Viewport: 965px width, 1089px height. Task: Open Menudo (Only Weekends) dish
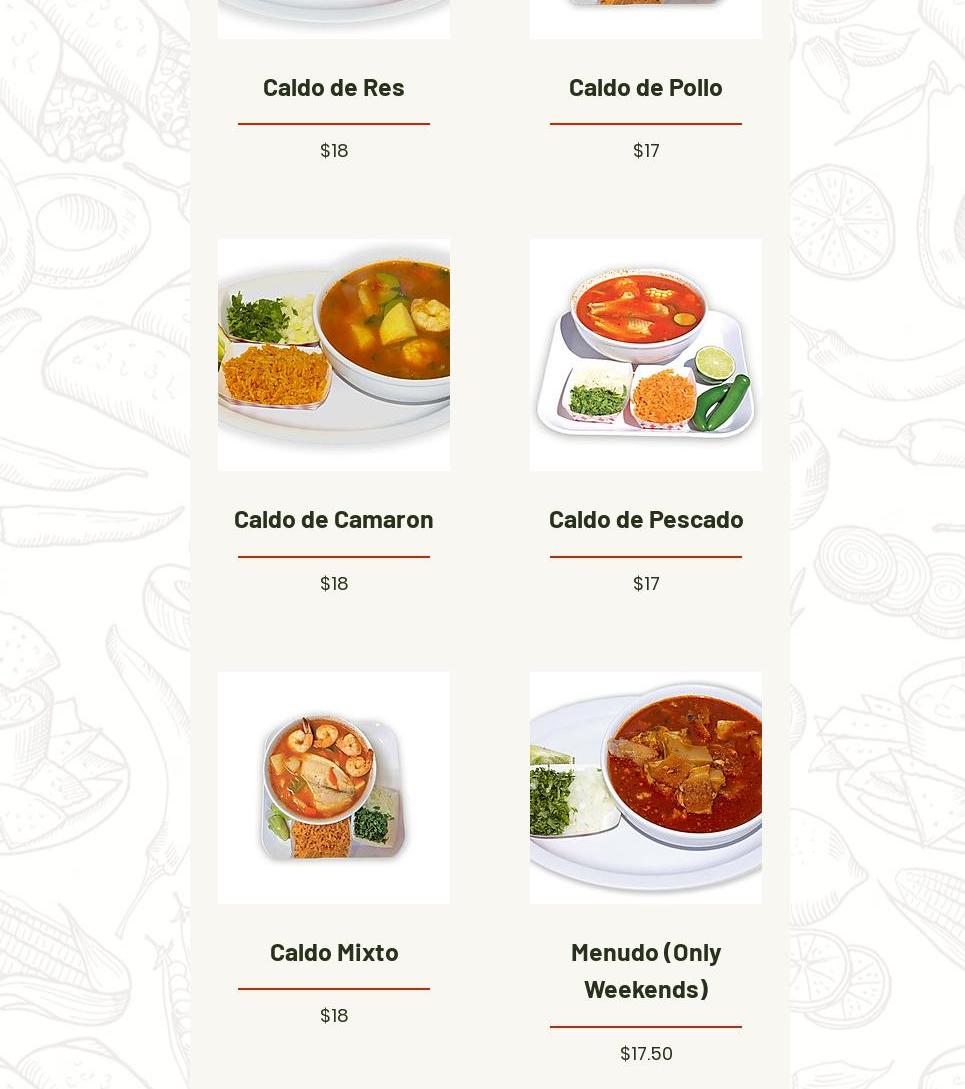(645, 969)
